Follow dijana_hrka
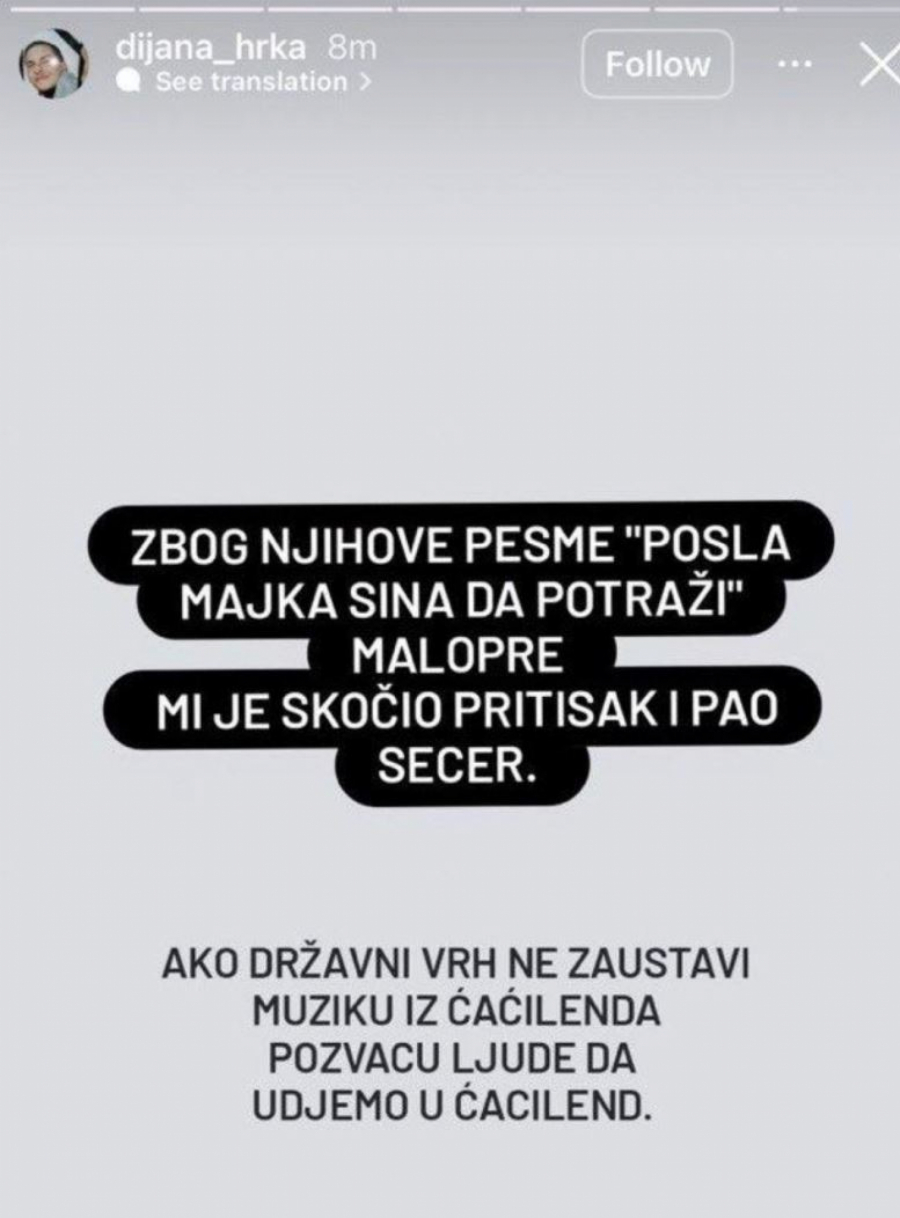Screen dimensions: 900x1218 (657, 65)
